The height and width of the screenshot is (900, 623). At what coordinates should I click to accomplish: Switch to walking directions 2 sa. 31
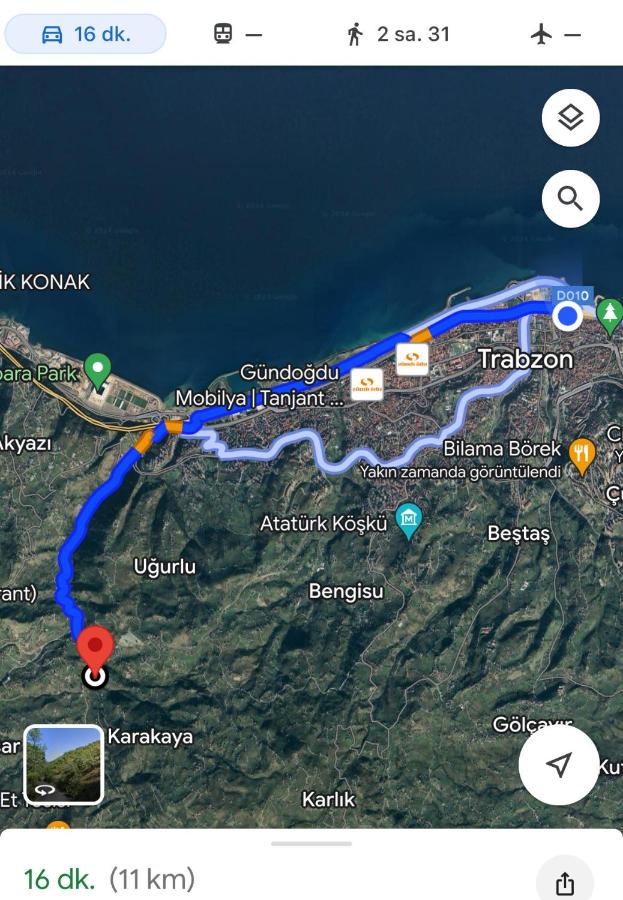click(398, 34)
